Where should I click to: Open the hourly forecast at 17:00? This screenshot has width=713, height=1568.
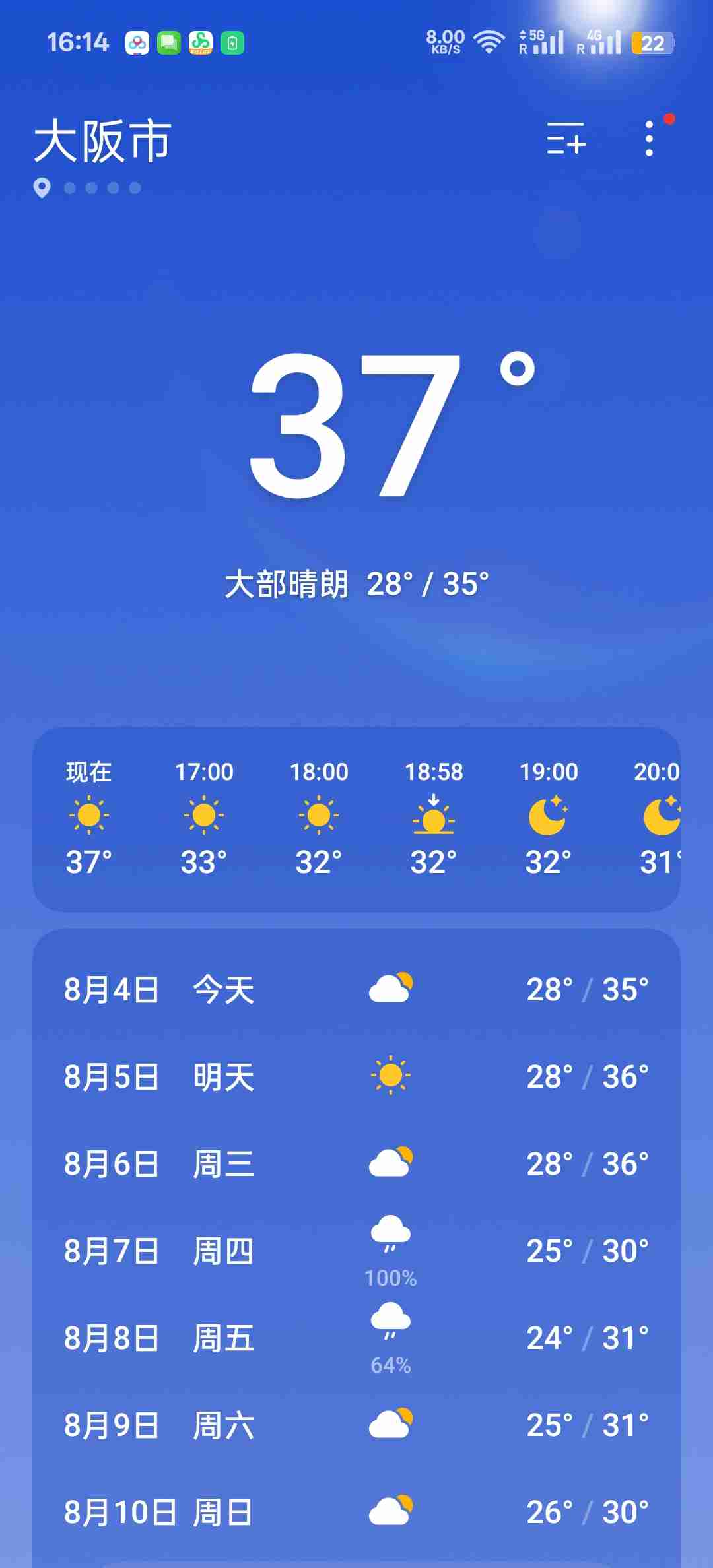click(204, 817)
